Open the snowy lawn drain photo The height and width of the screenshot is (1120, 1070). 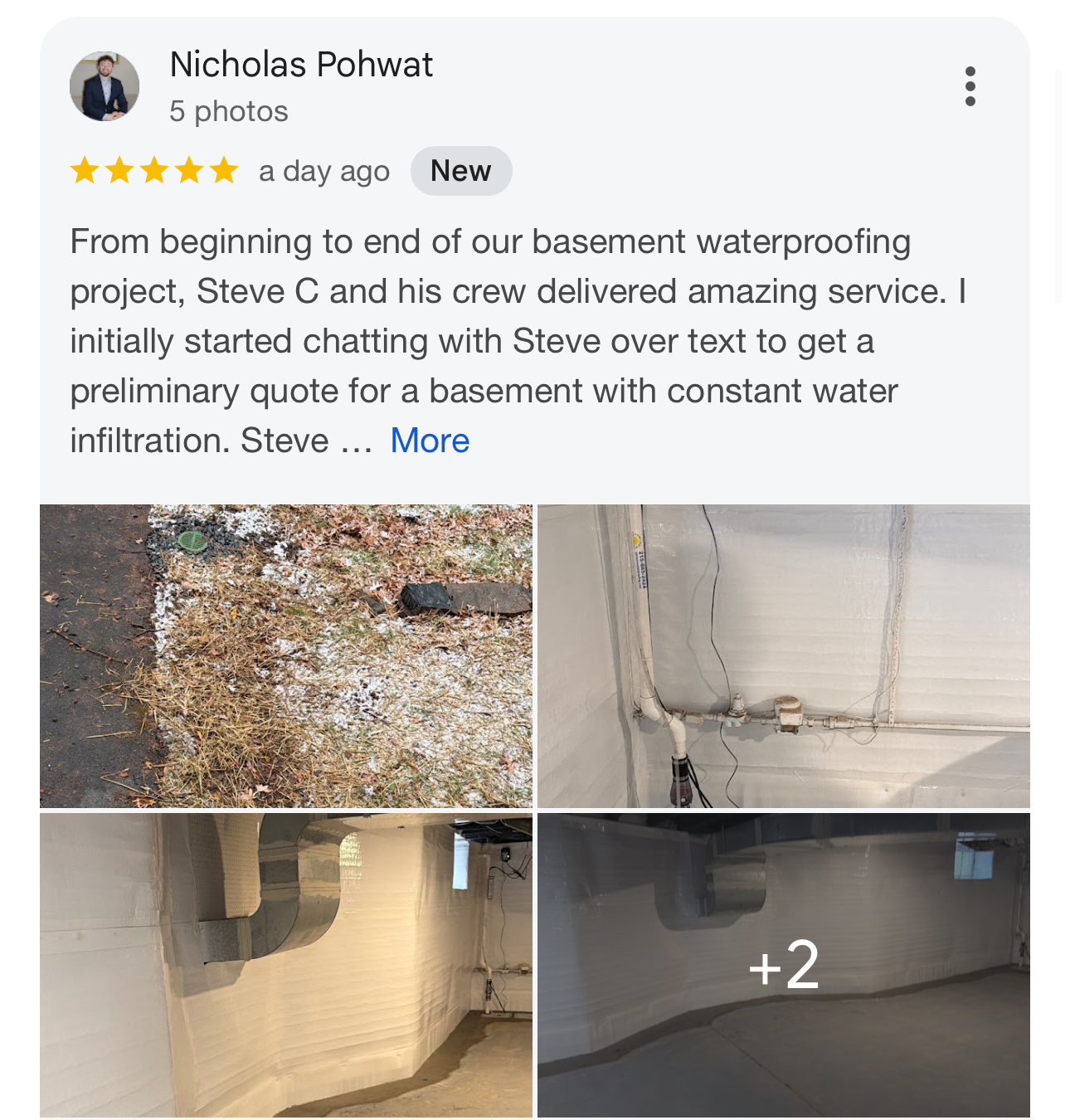tap(286, 655)
